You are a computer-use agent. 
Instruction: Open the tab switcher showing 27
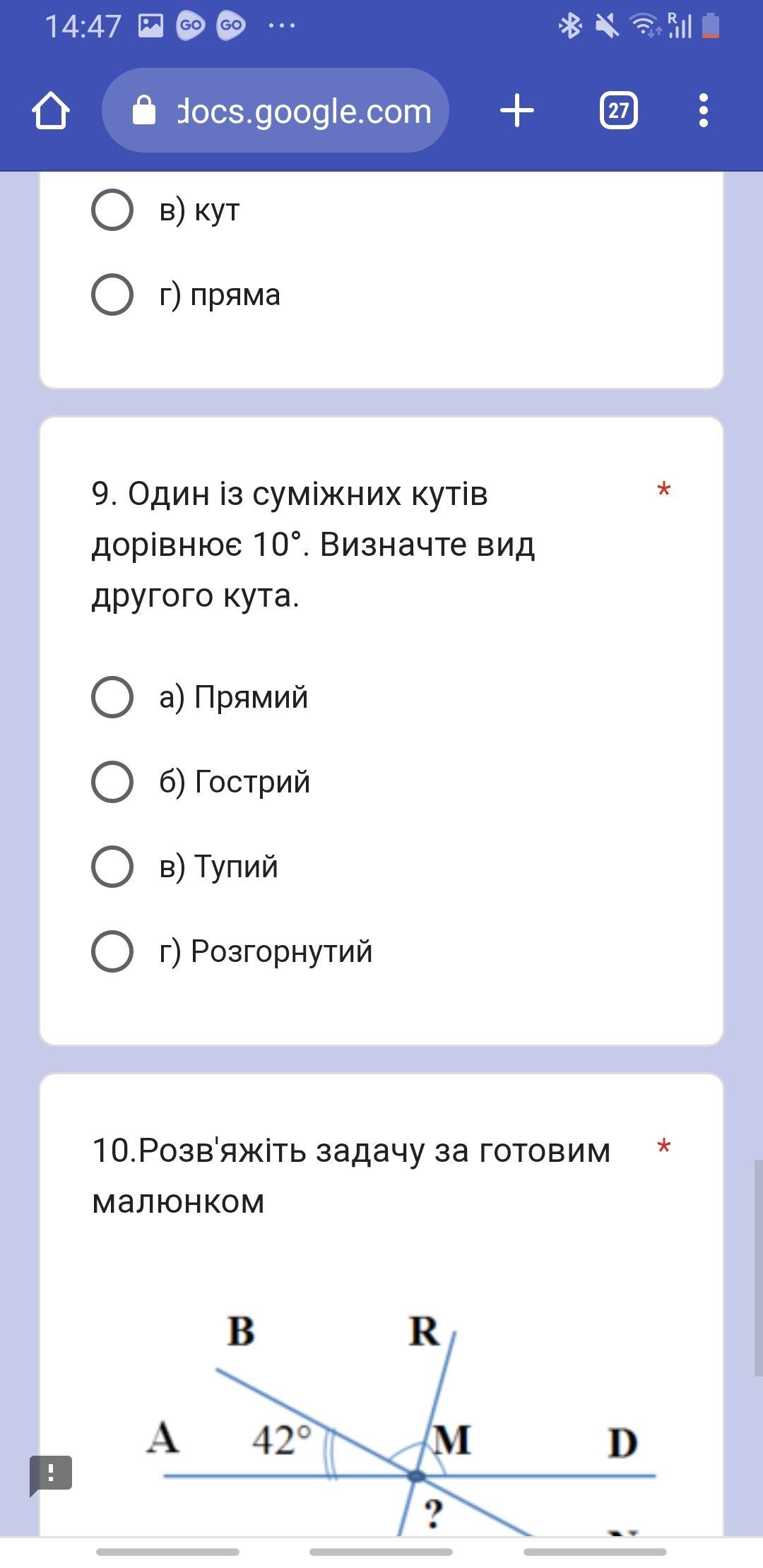pyautogui.click(x=618, y=111)
